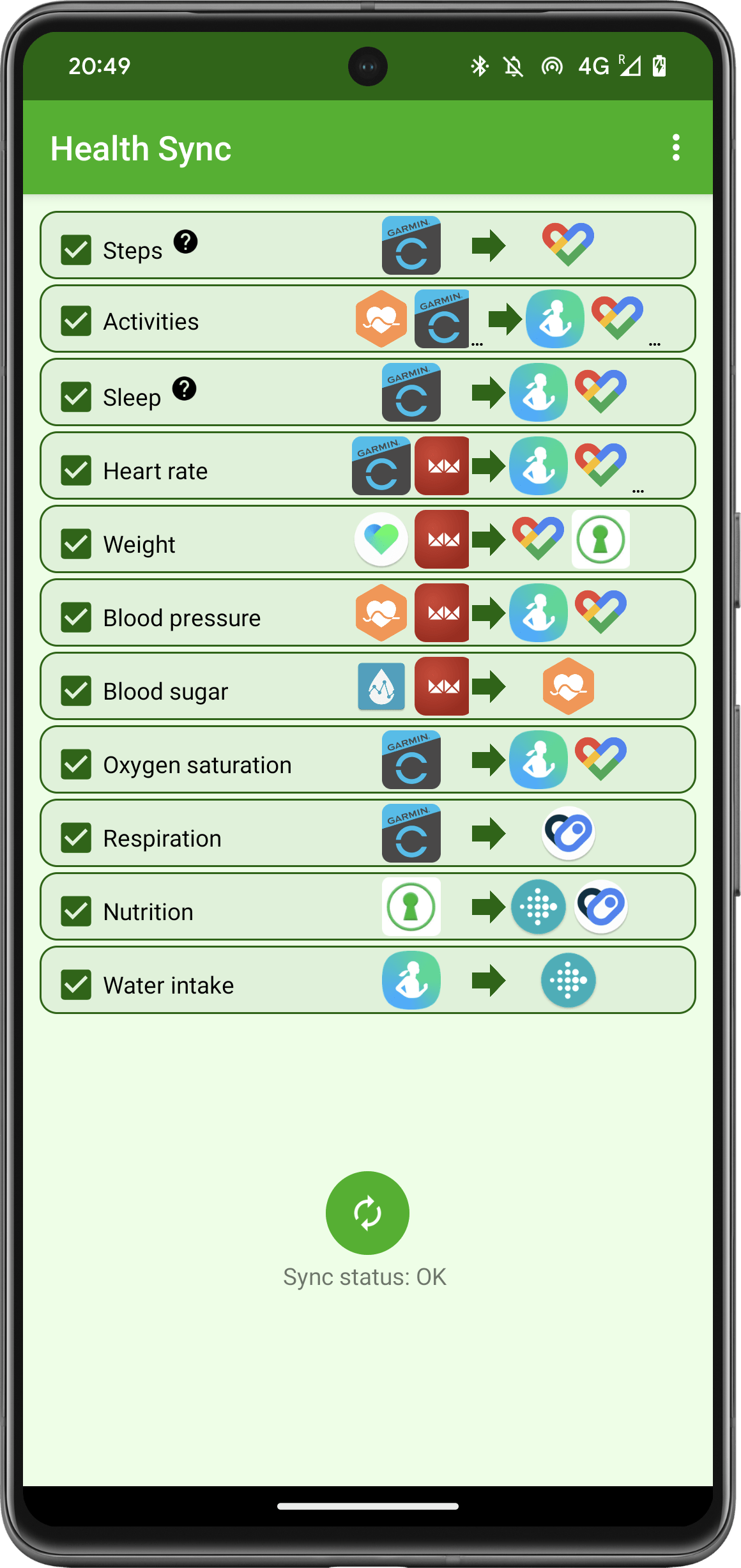Disable the Sleep checkbox

76,396
